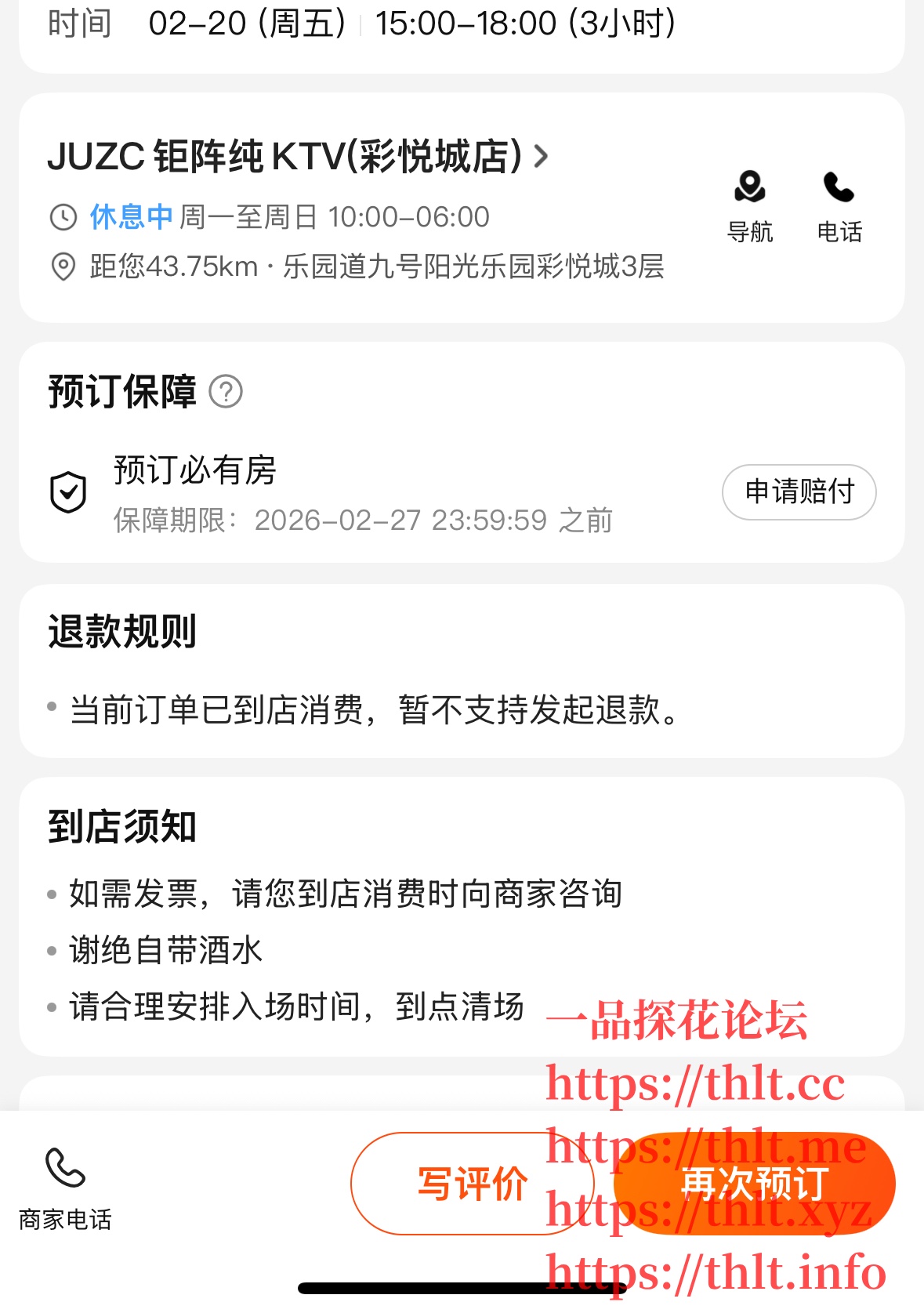Tap 申请赔付 button
The image size is (924, 1313).
pyautogui.click(x=799, y=492)
